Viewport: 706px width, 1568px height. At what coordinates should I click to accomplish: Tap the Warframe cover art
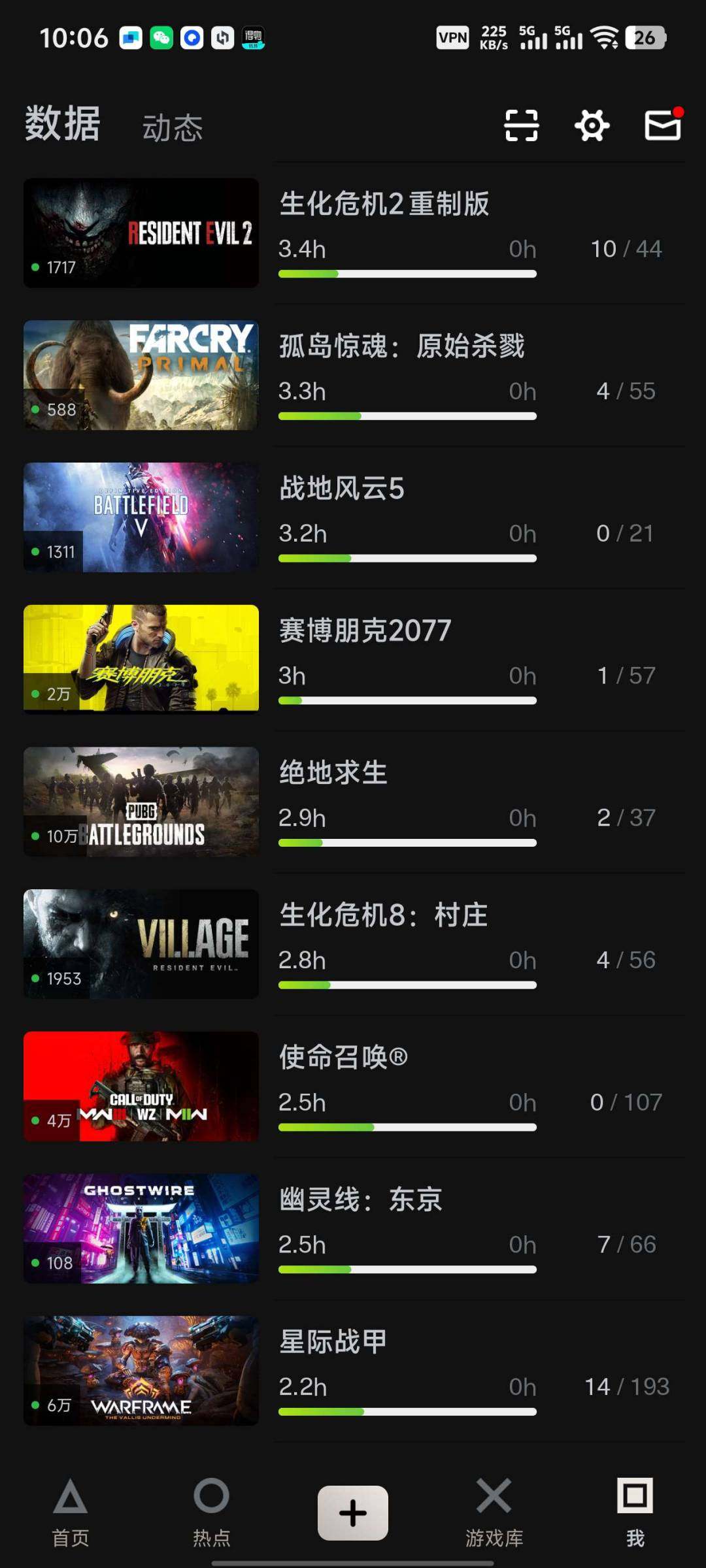click(141, 1372)
